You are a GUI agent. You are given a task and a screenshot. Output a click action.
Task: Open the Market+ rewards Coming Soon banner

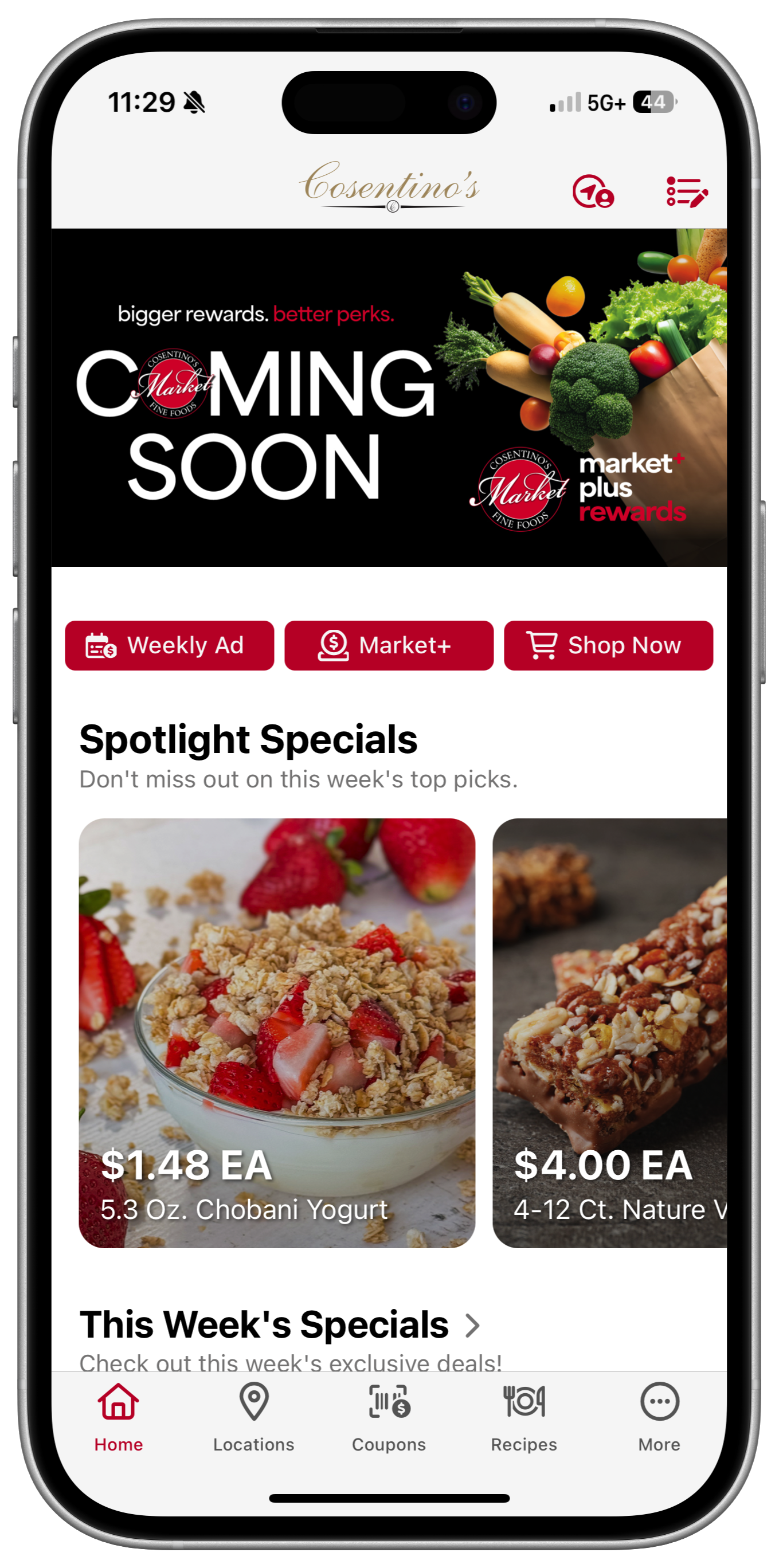389,398
